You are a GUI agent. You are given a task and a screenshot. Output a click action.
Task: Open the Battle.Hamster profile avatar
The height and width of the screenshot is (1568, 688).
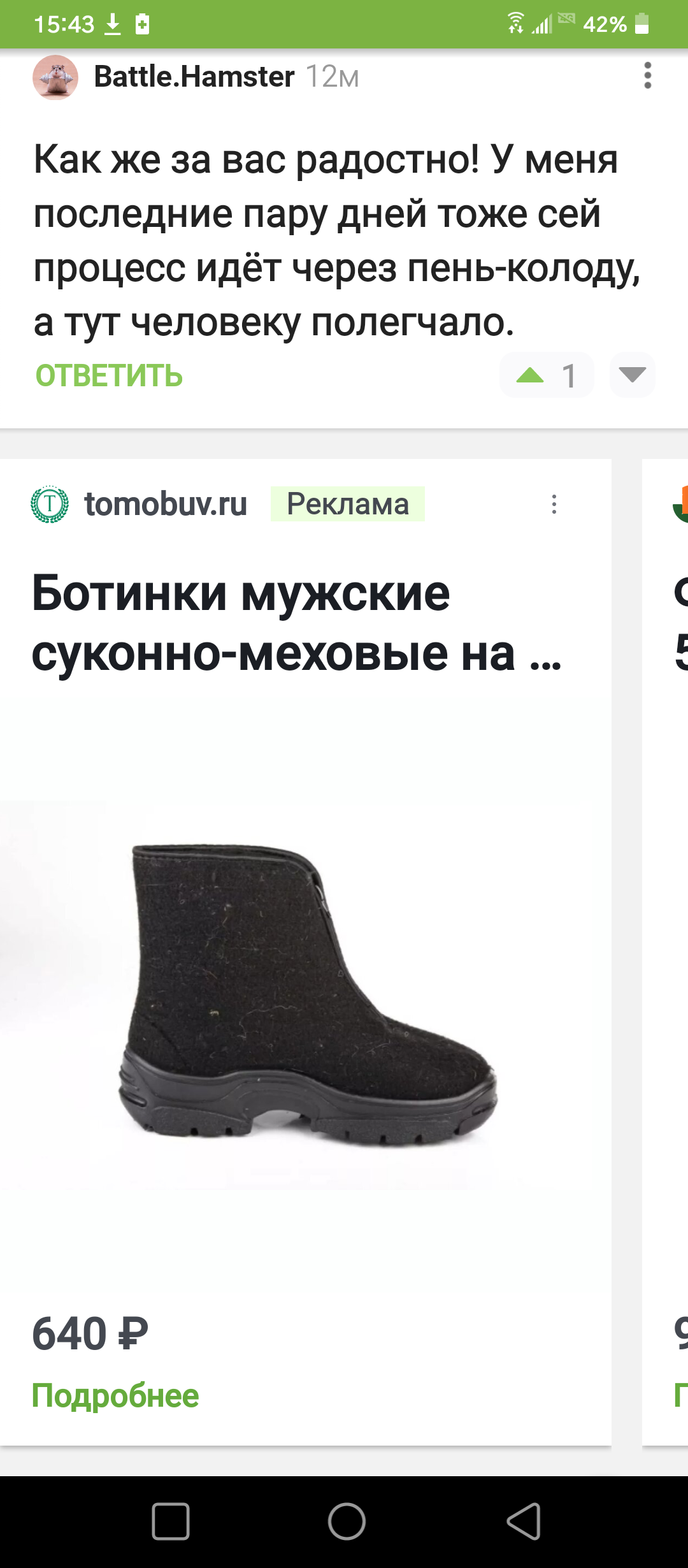coord(55,77)
